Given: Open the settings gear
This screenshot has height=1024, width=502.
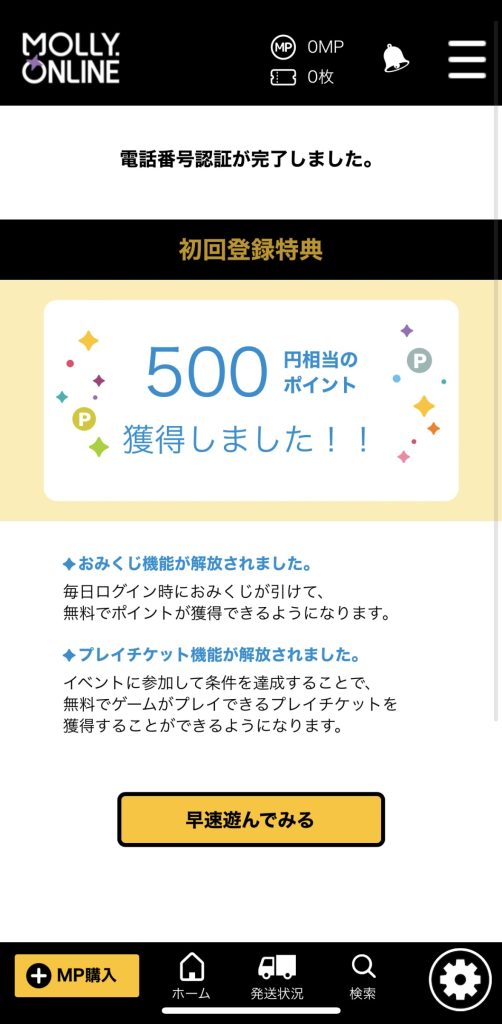Looking at the screenshot, I should point(461,980).
